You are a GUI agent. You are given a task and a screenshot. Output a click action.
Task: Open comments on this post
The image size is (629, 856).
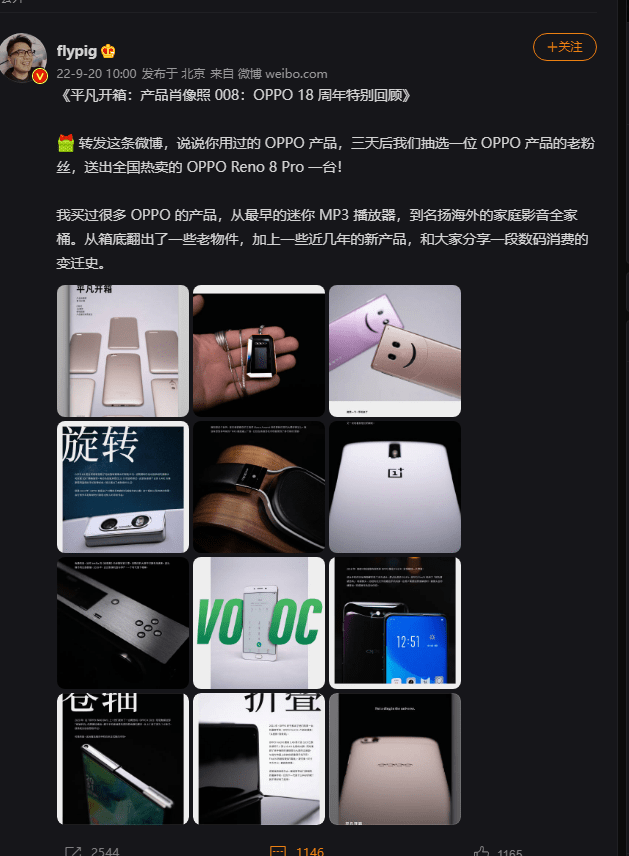(279, 851)
